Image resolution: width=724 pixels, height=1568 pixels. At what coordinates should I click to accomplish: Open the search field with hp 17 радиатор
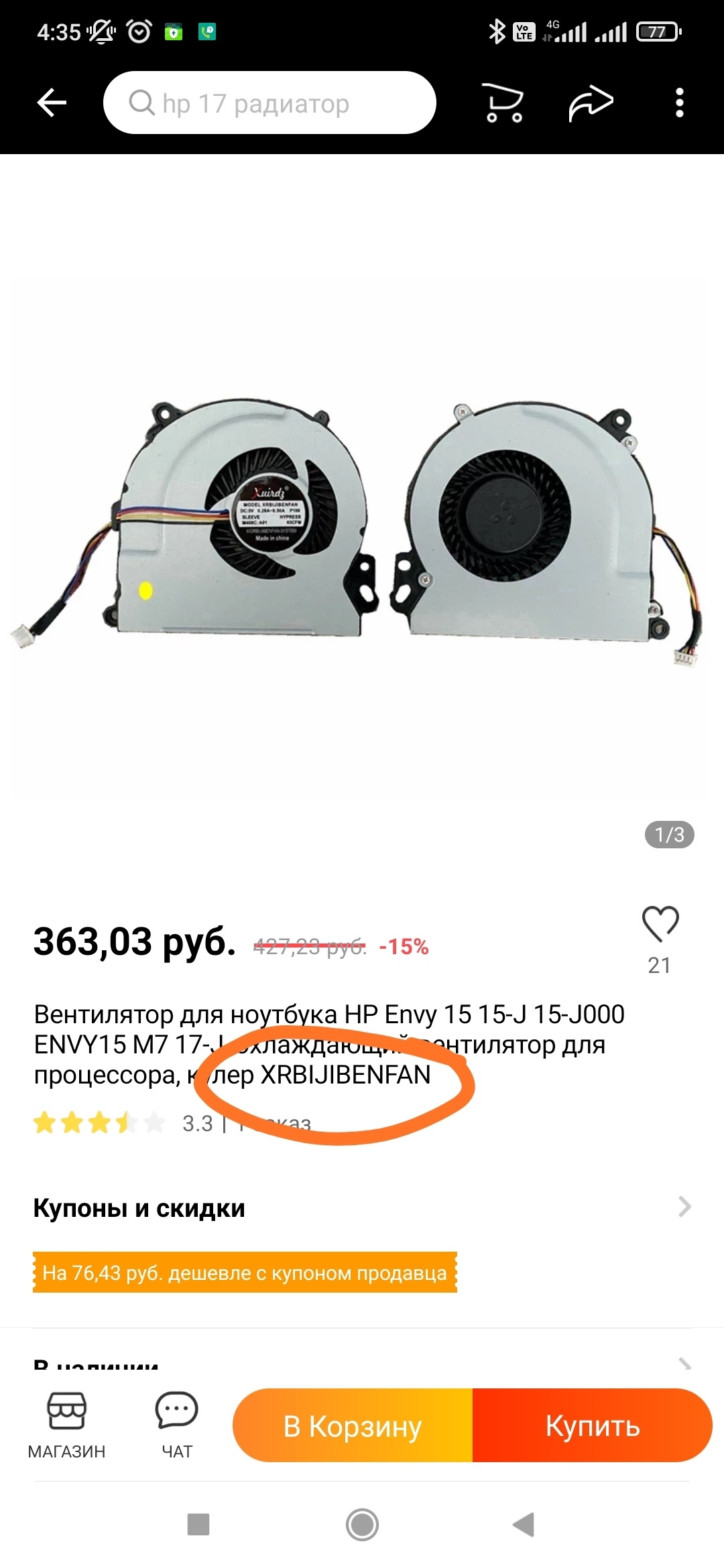(269, 103)
